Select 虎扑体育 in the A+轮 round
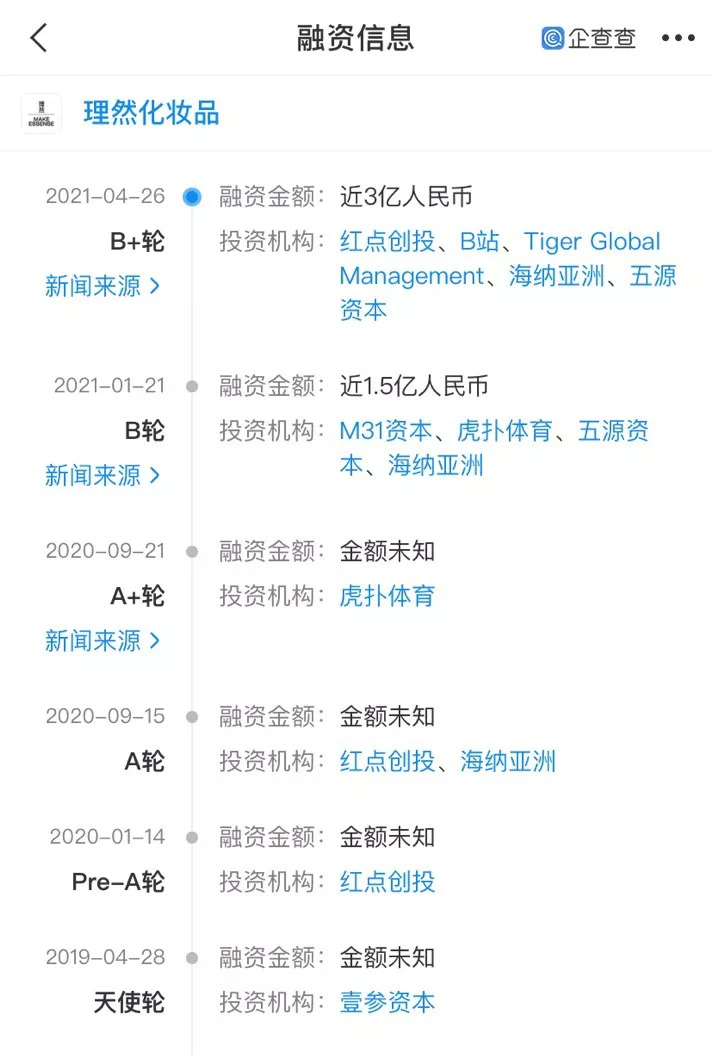The width and height of the screenshot is (713, 1055). pos(387,596)
